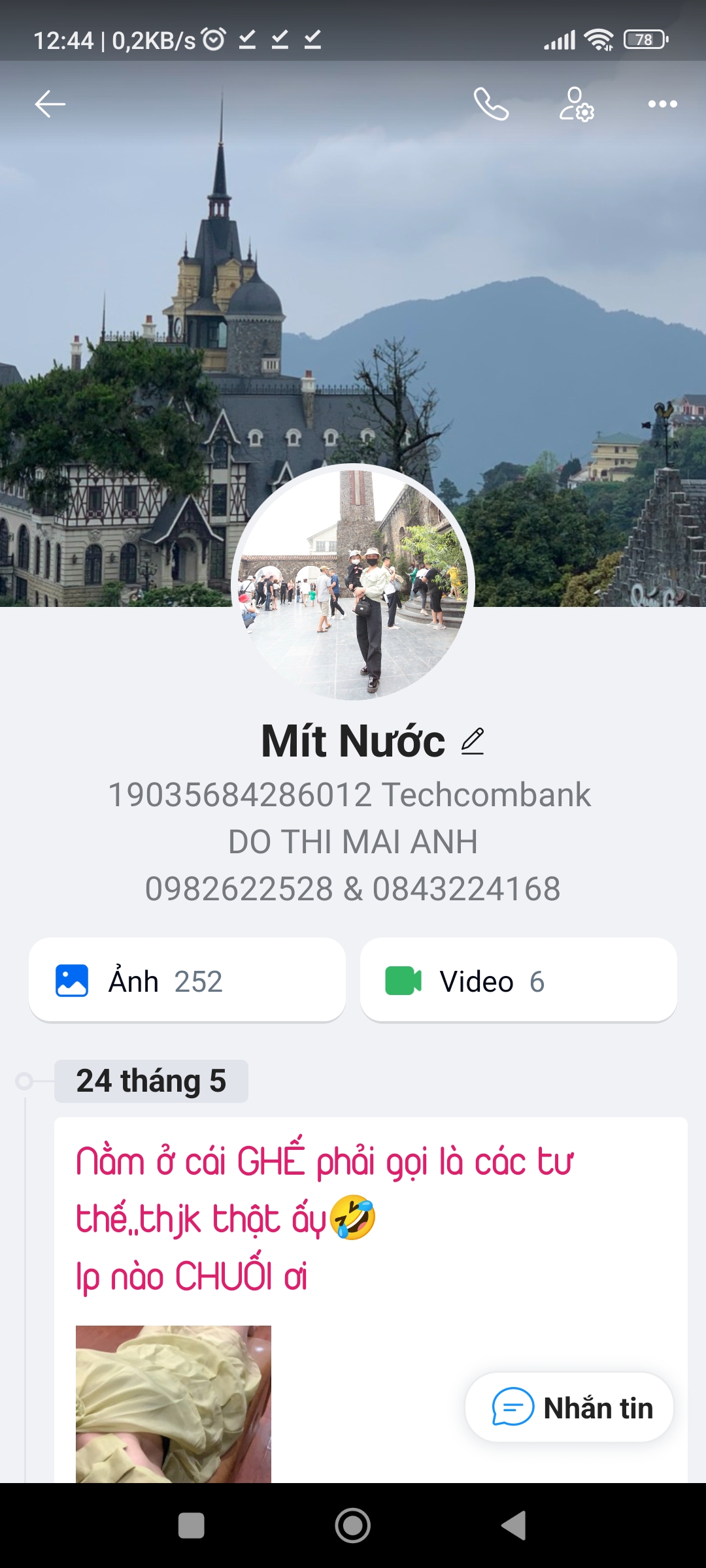
Task: Open the Video 6 collection
Action: (x=518, y=981)
